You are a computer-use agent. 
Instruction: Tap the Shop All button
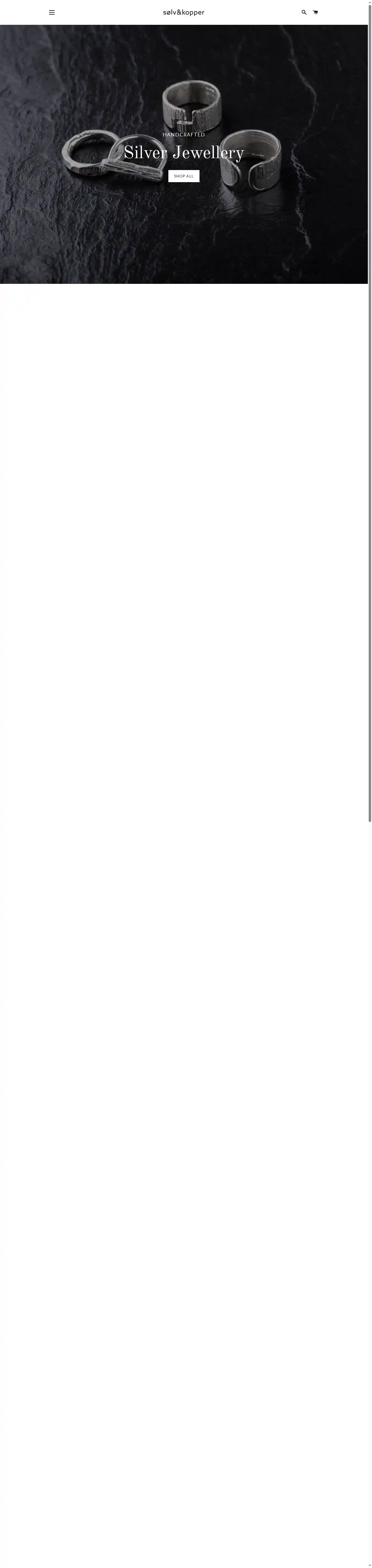coord(184,176)
